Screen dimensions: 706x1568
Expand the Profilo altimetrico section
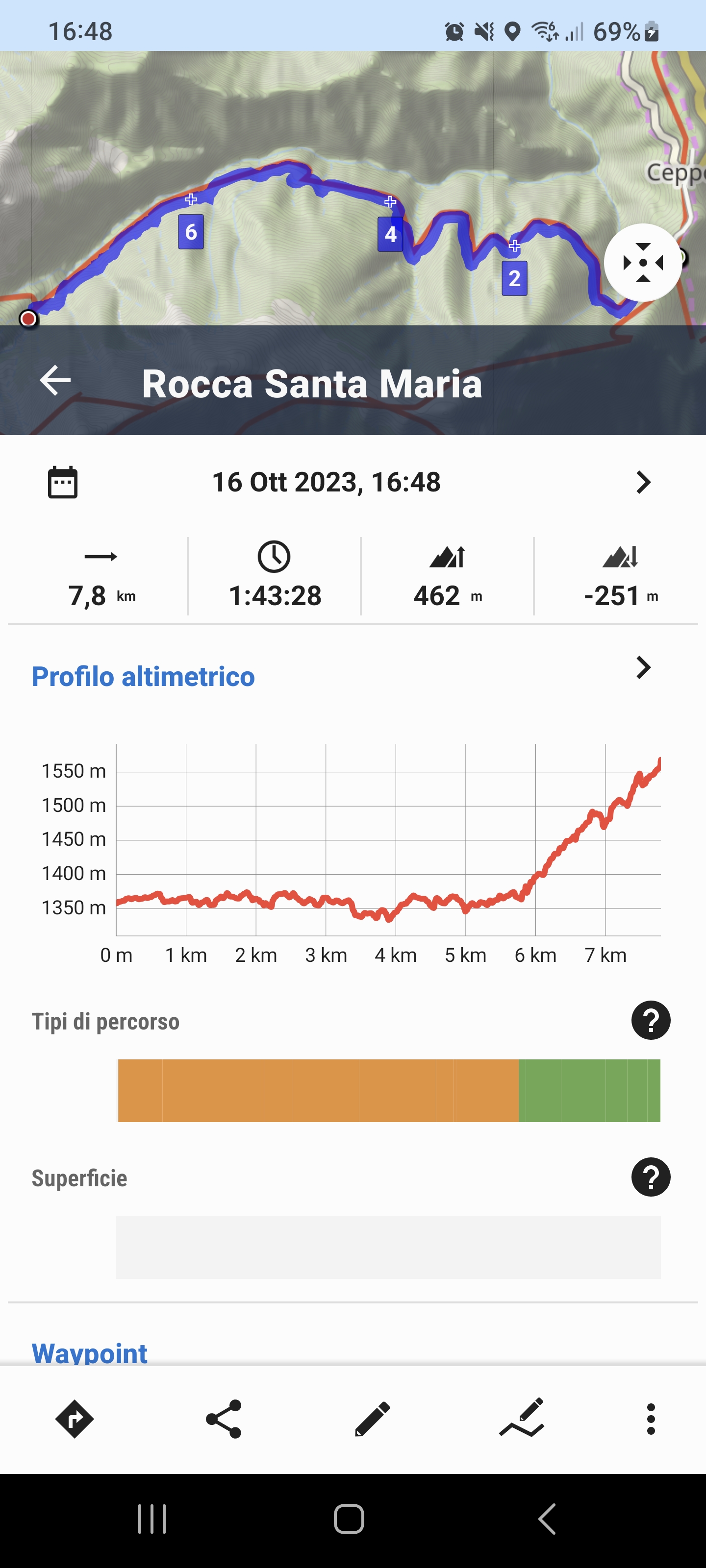click(643, 668)
